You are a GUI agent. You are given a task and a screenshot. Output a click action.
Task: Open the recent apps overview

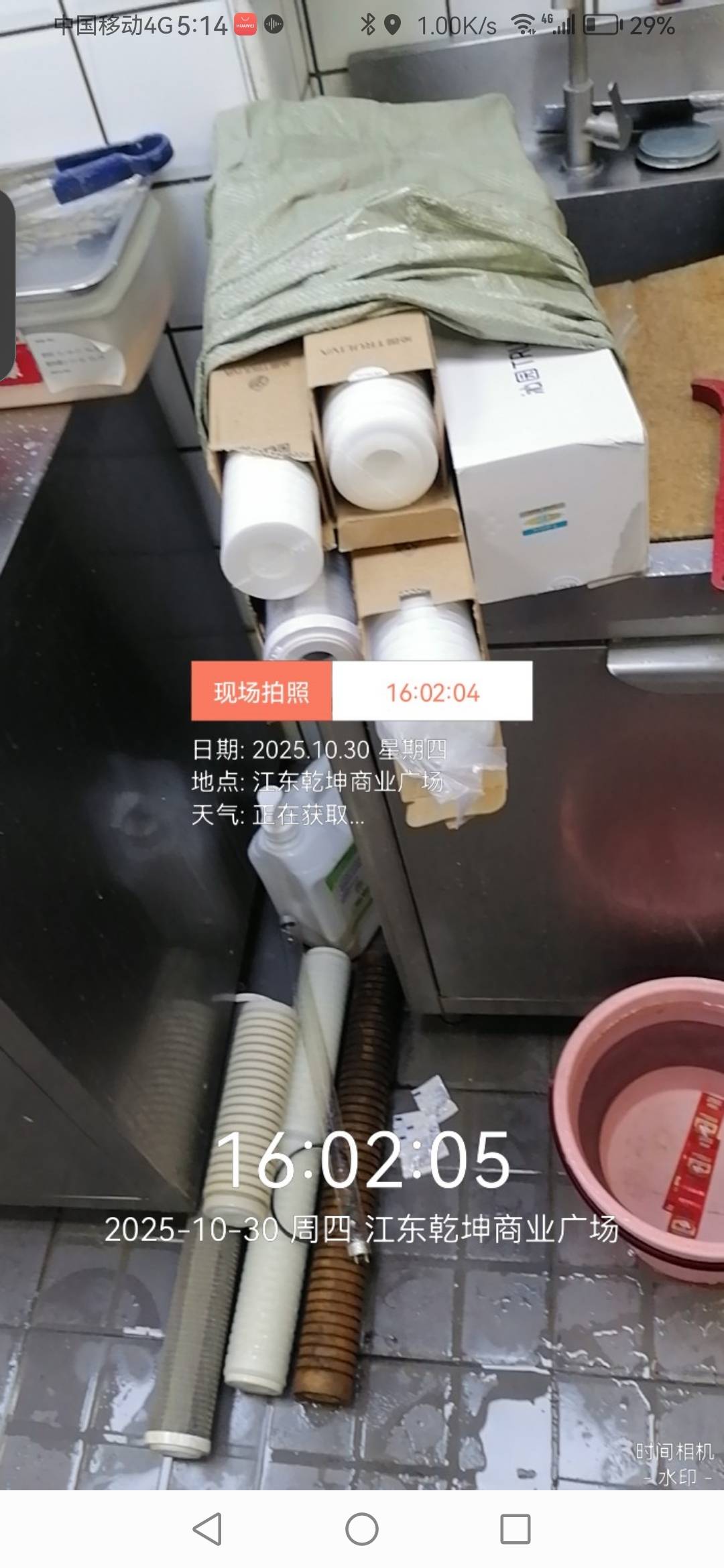click(x=516, y=1529)
